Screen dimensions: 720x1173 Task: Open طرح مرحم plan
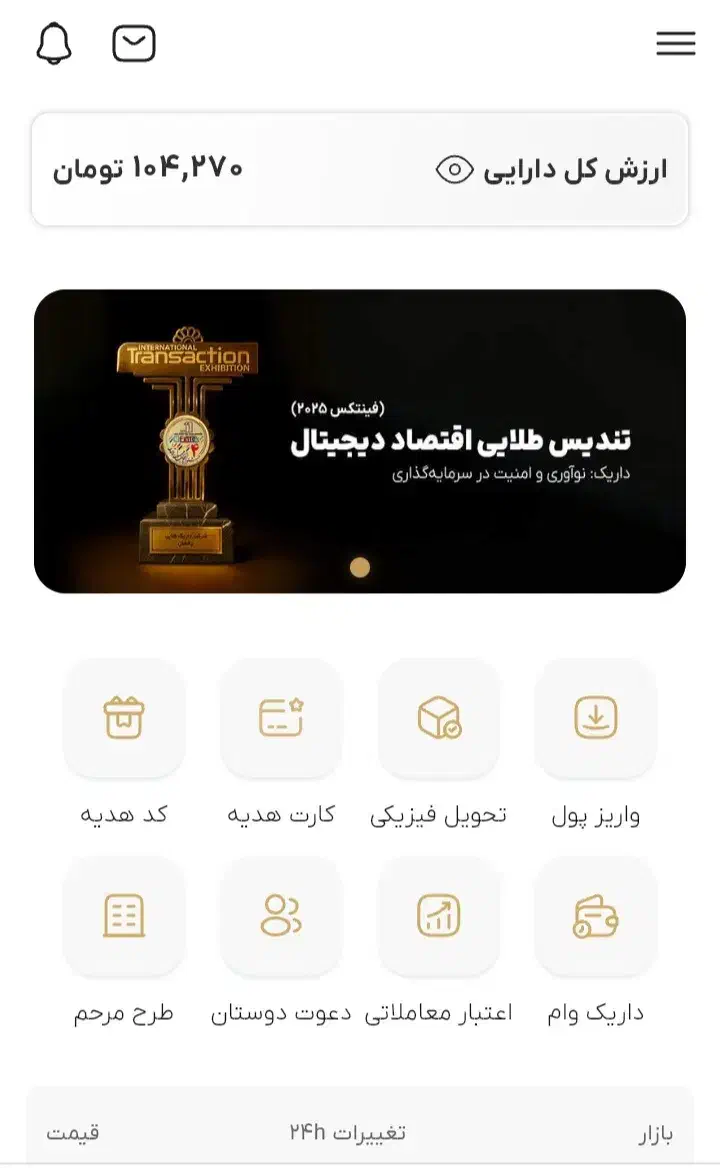(x=124, y=915)
